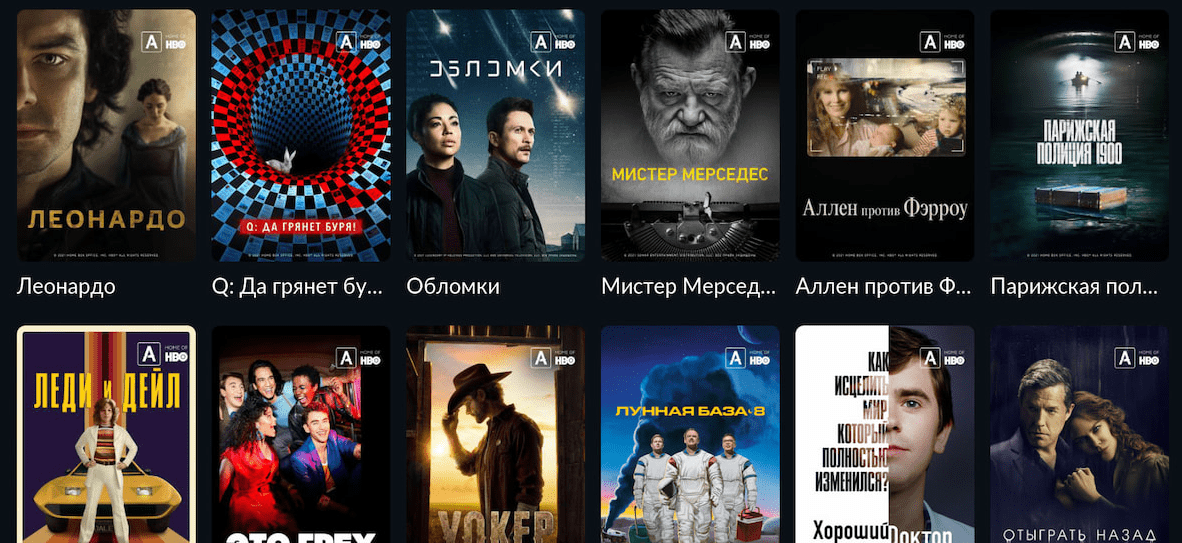Open Аллен против Фэрроу card
This screenshot has width=1182, height=543.
coord(884,136)
